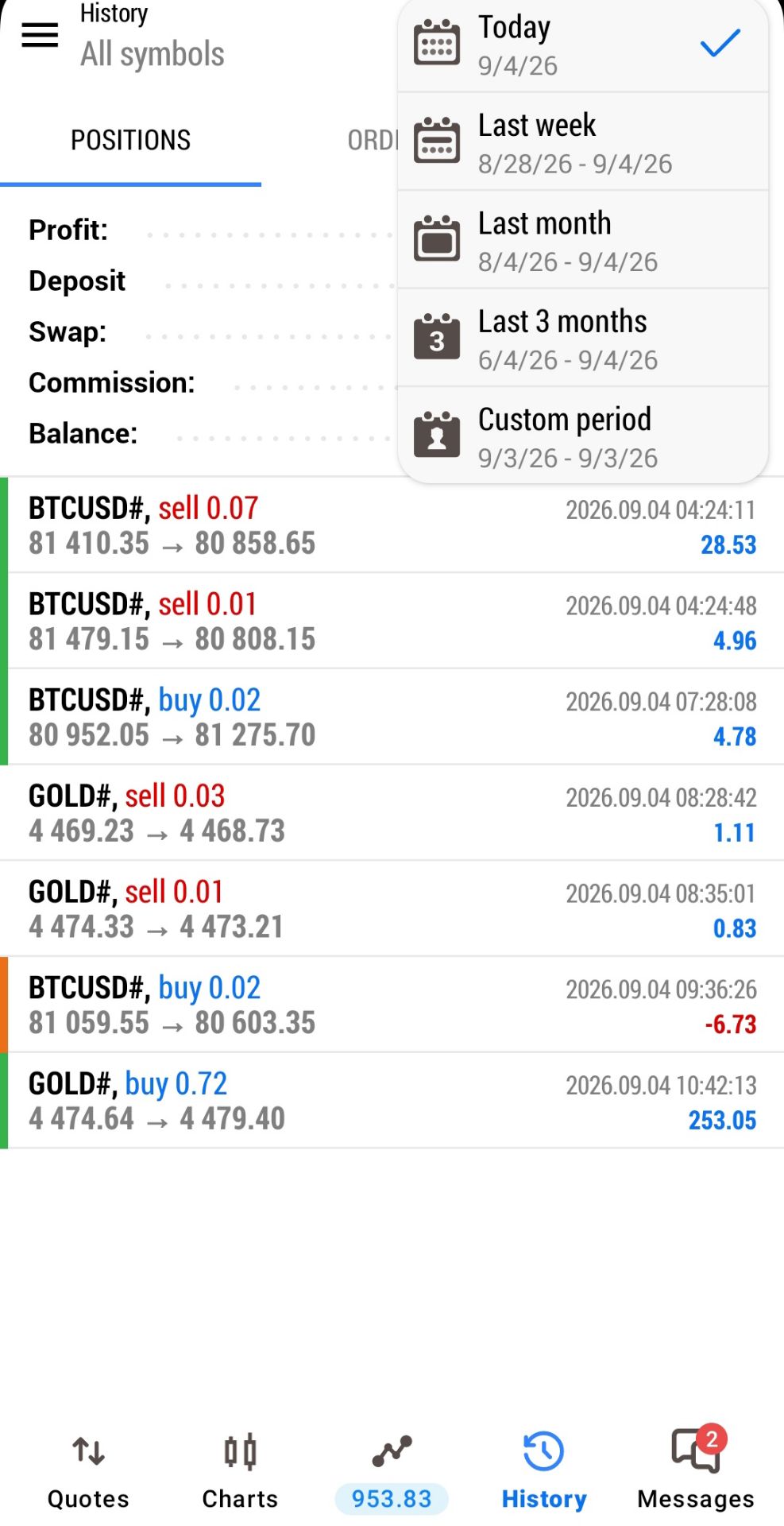
Task: Select the Today period option
Action: 583,45
